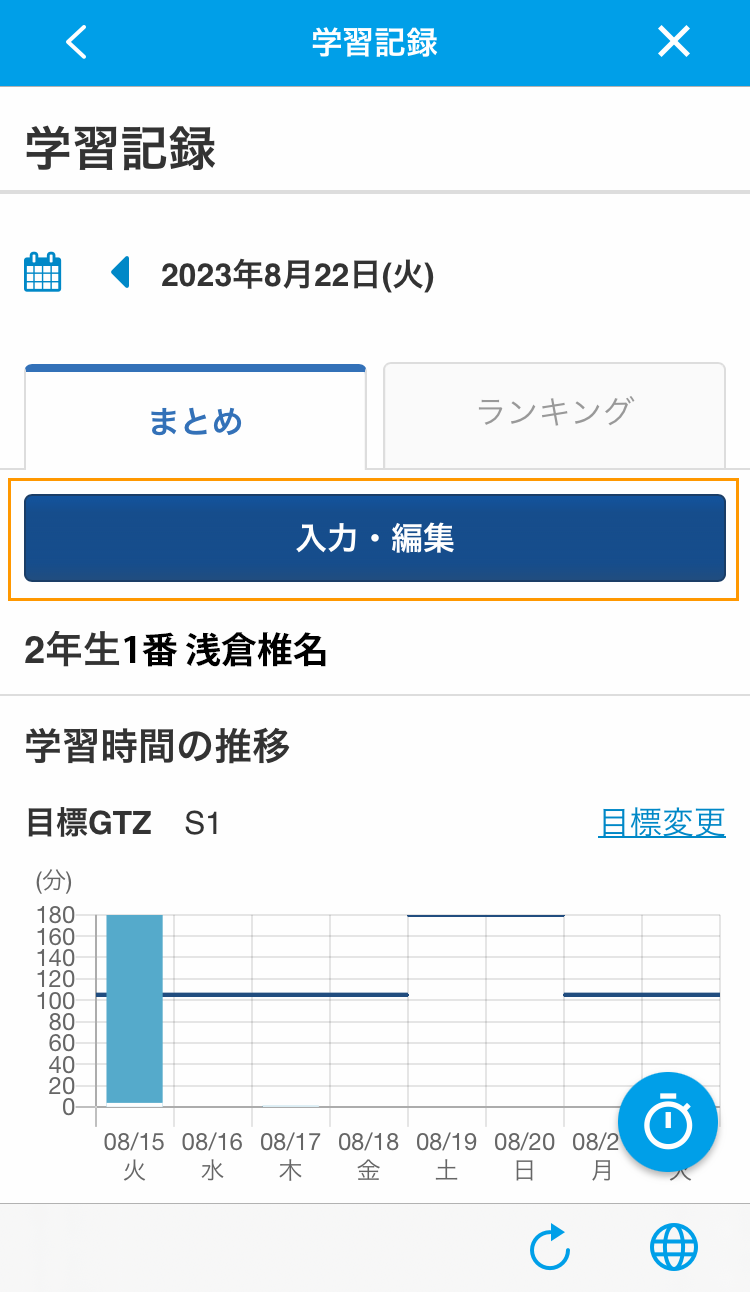Start the floating stopwatch timer
Viewport: 750px width, 1292px height.
(x=668, y=1122)
